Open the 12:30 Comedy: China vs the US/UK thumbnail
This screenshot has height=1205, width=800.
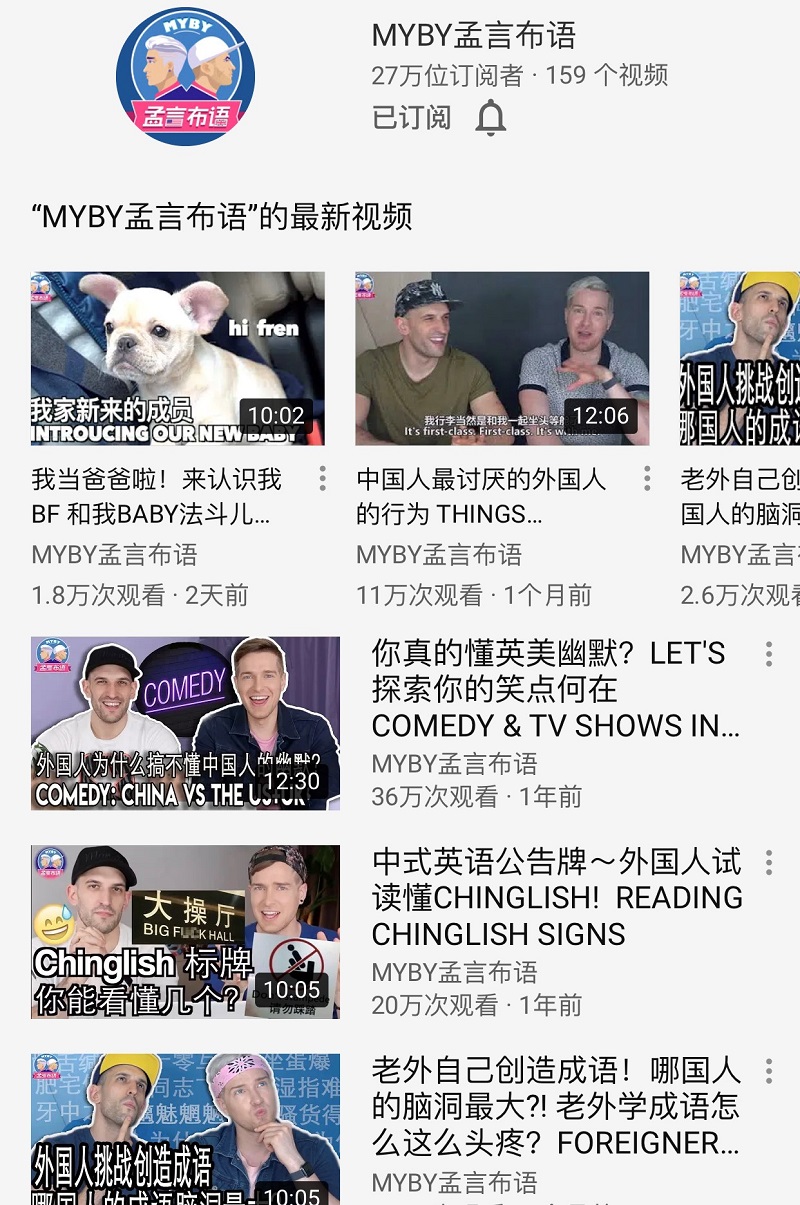185,723
